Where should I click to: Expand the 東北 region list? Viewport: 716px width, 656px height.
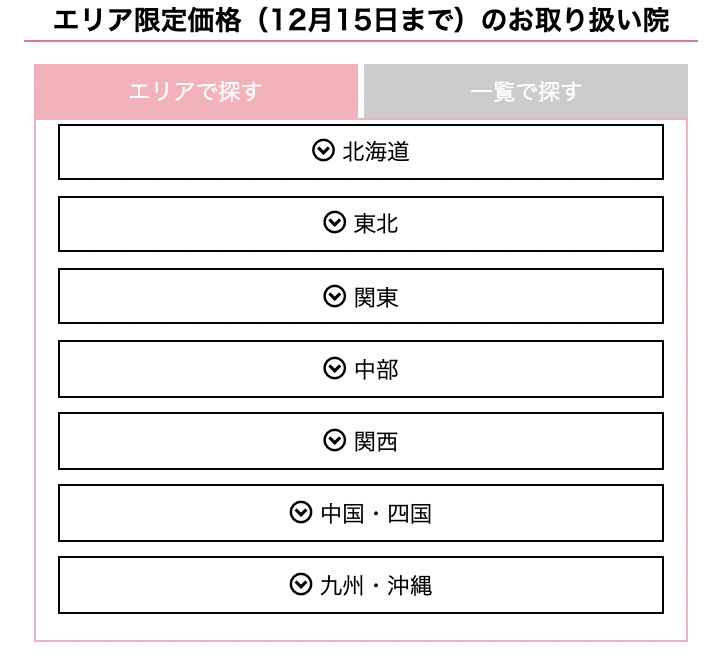pos(360,224)
